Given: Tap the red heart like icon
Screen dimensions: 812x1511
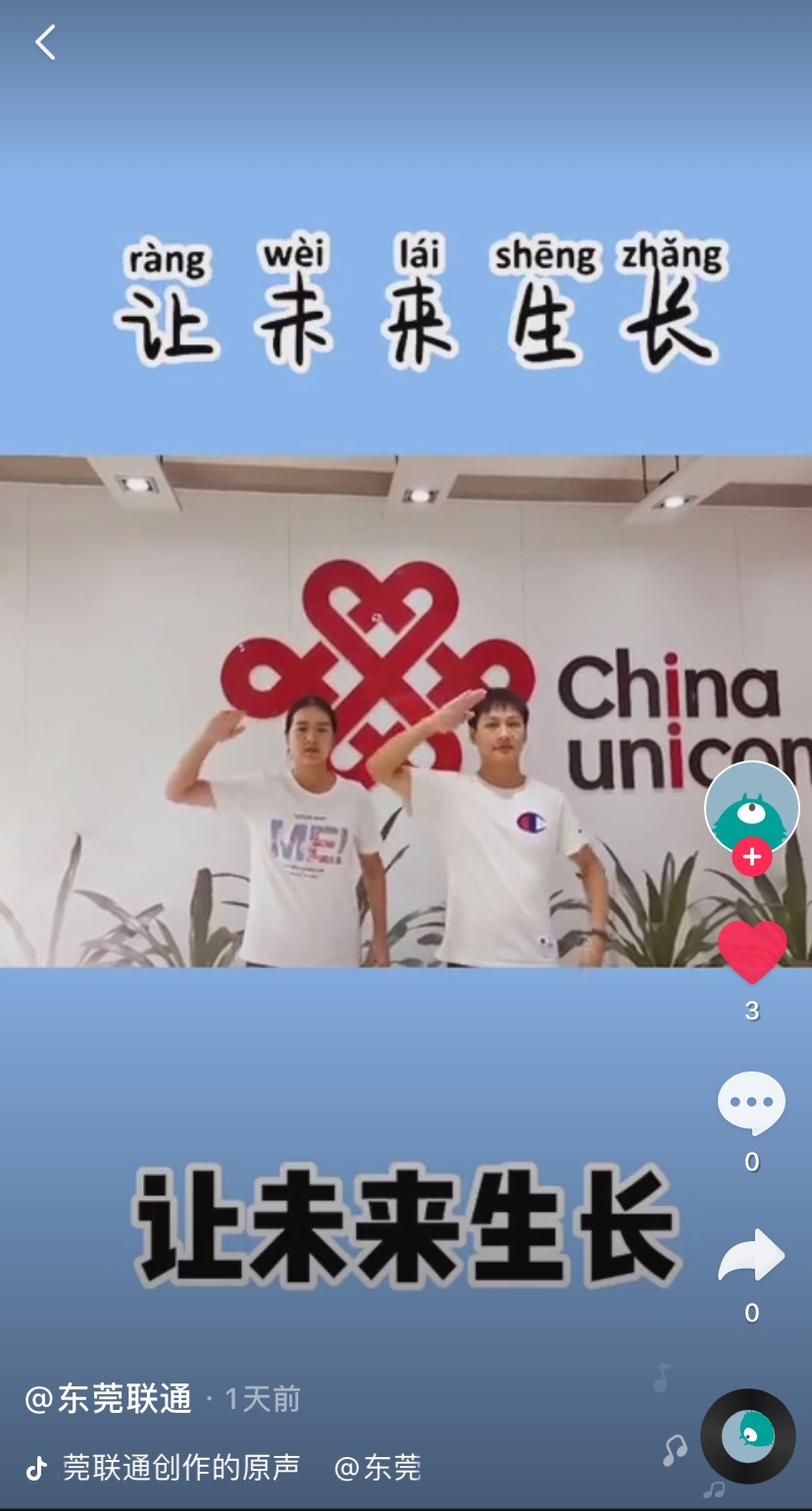Looking at the screenshot, I should 752,952.
